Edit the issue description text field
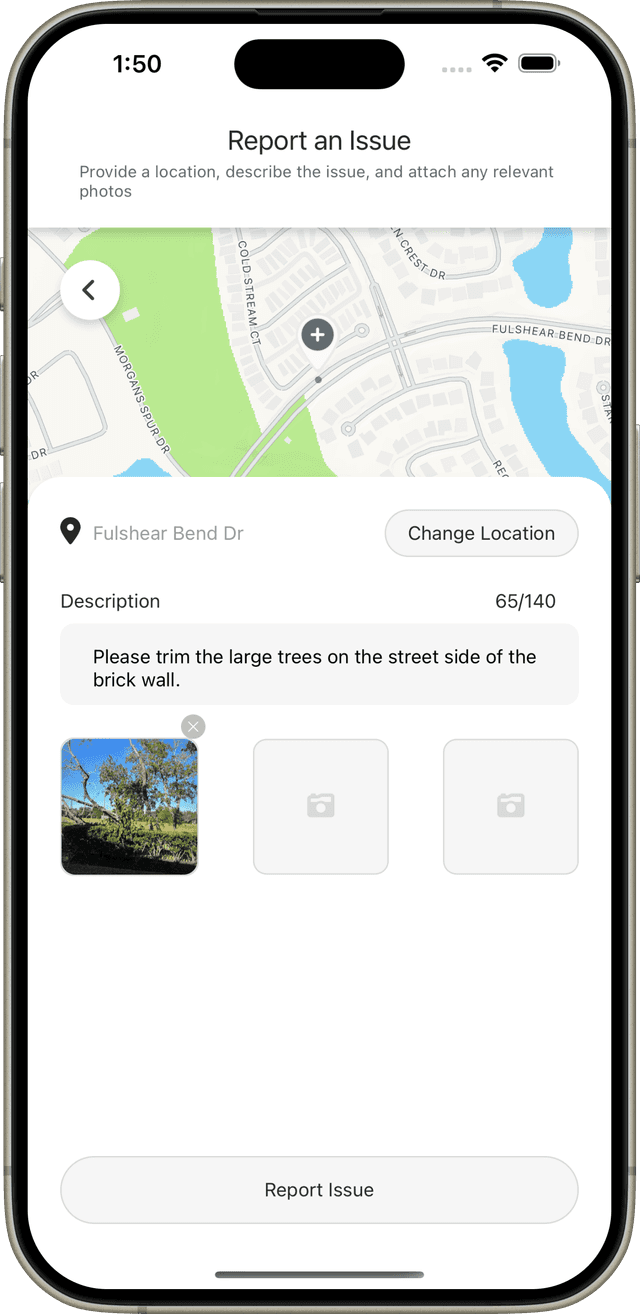The image size is (640, 1314). [x=319, y=665]
